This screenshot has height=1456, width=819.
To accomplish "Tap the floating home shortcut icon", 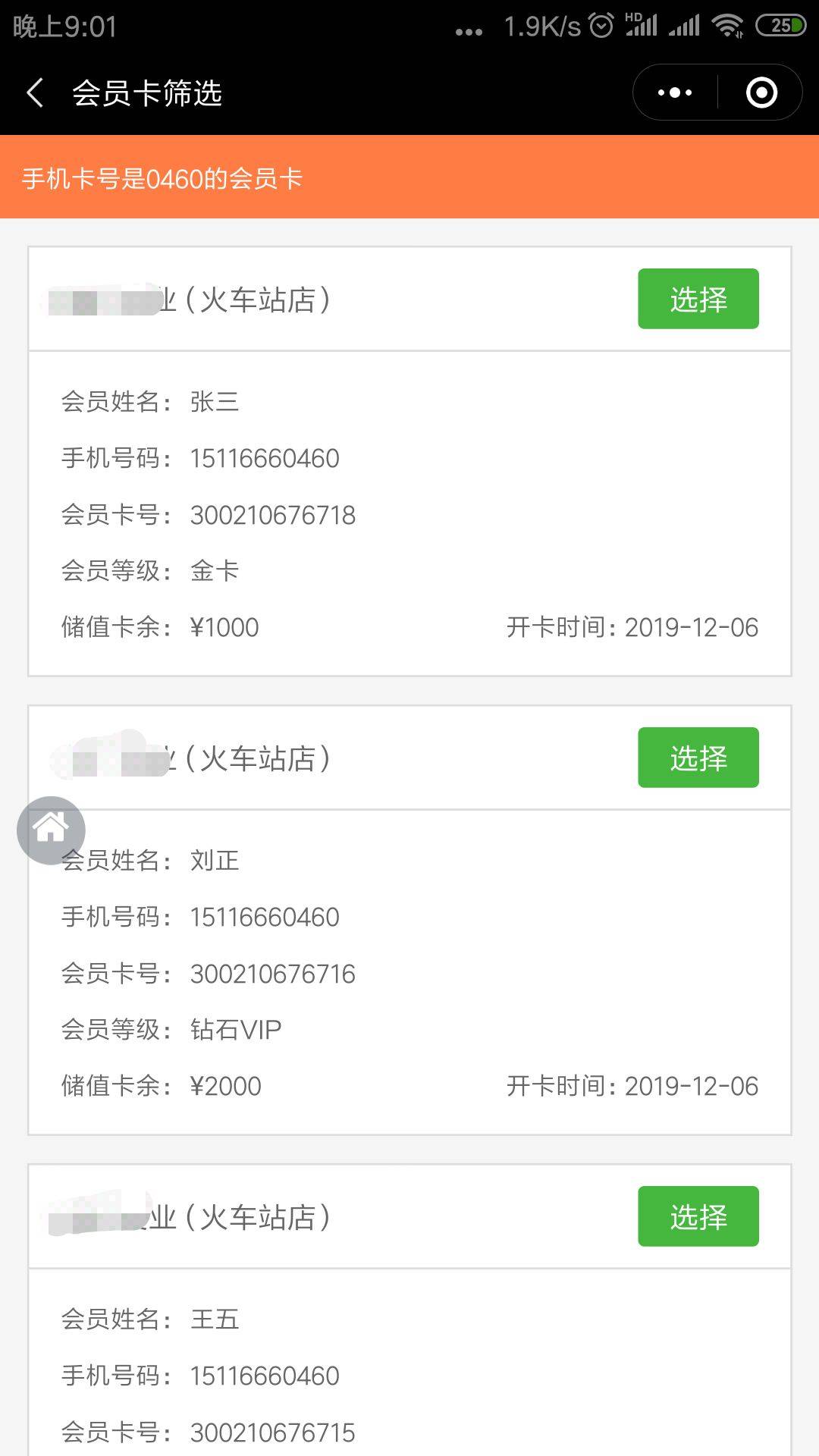I will pyautogui.click(x=50, y=830).
